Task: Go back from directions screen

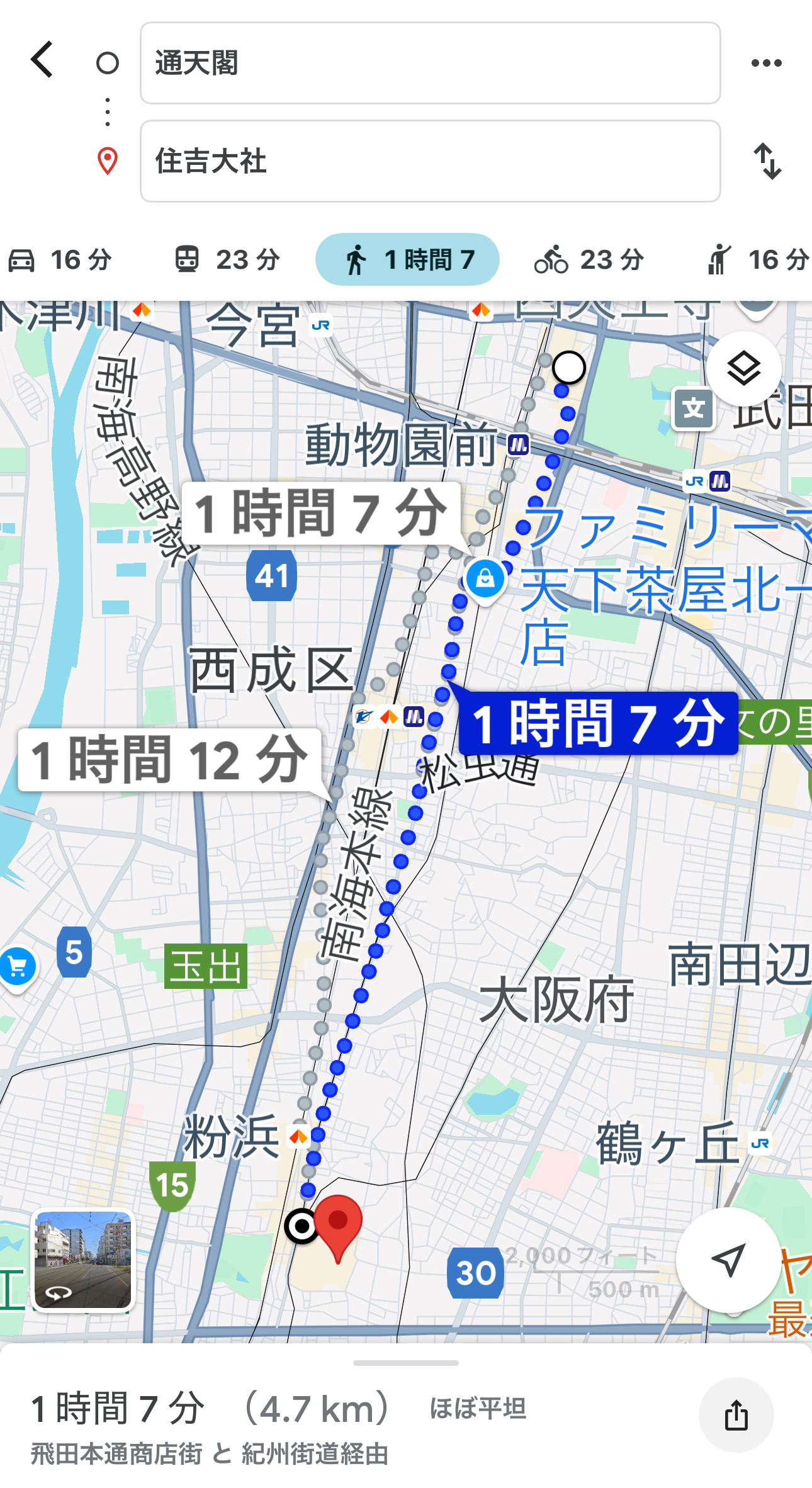Action: pos(42,60)
